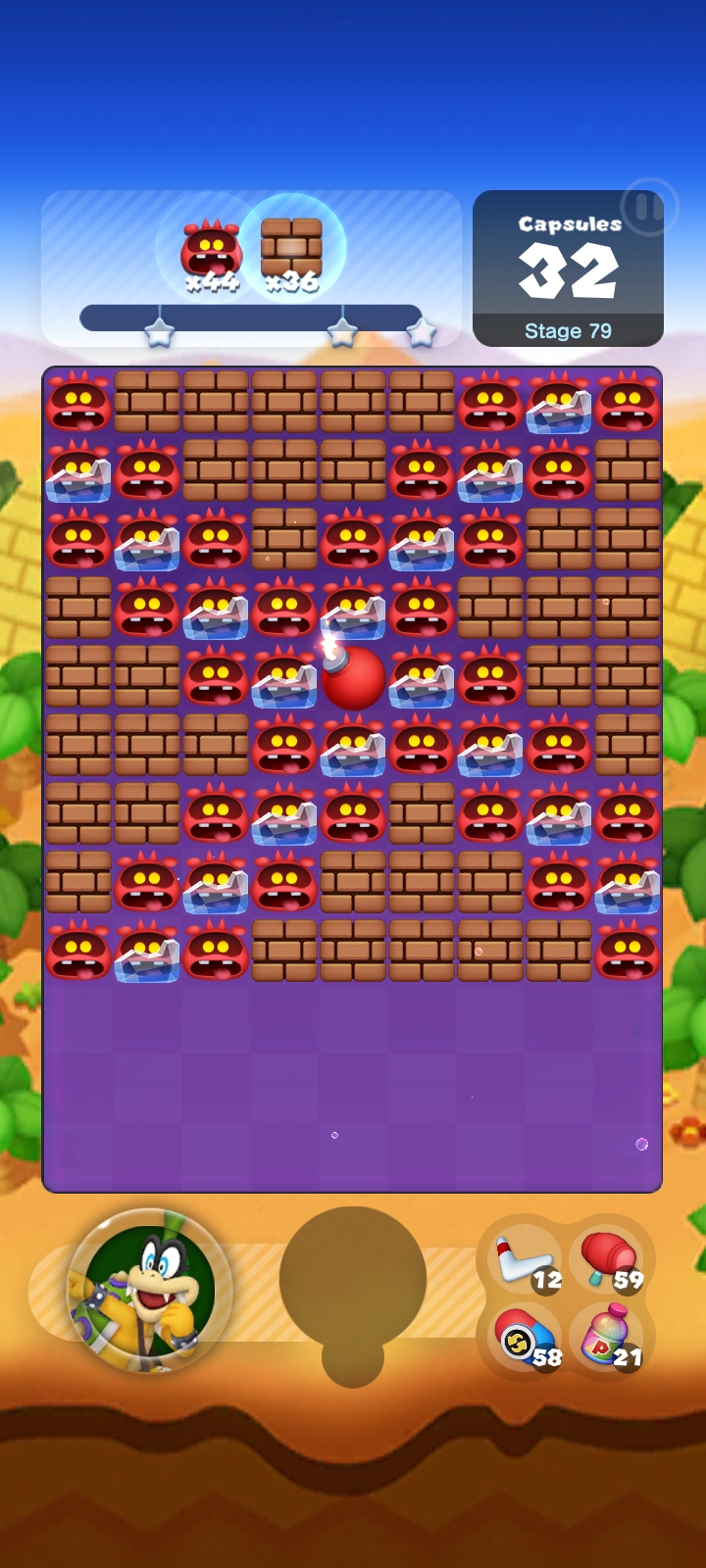This screenshot has height=1568, width=706.
Task: Tap the red bomb on the board
Action: 353,678
